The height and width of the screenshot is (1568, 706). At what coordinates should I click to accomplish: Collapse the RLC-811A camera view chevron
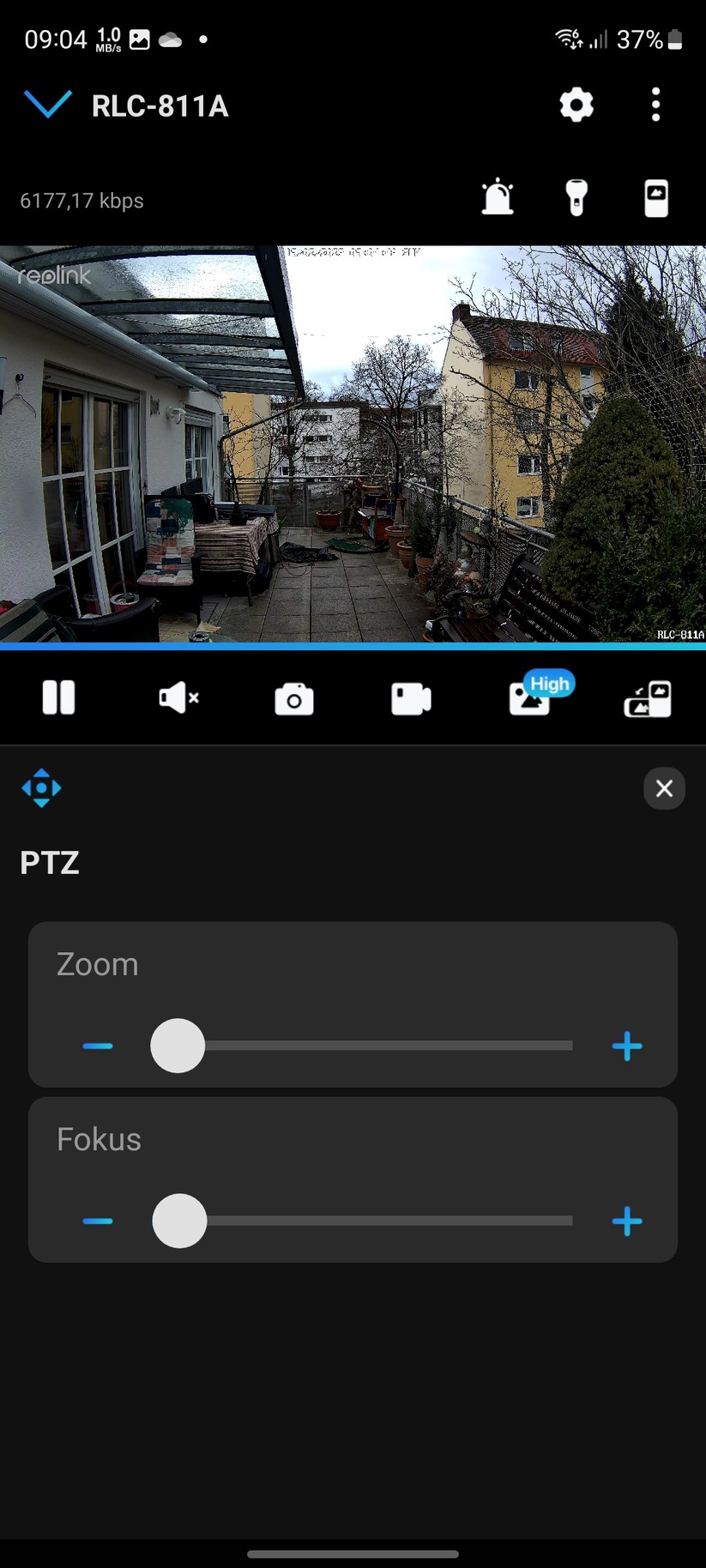pyautogui.click(x=47, y=103)
